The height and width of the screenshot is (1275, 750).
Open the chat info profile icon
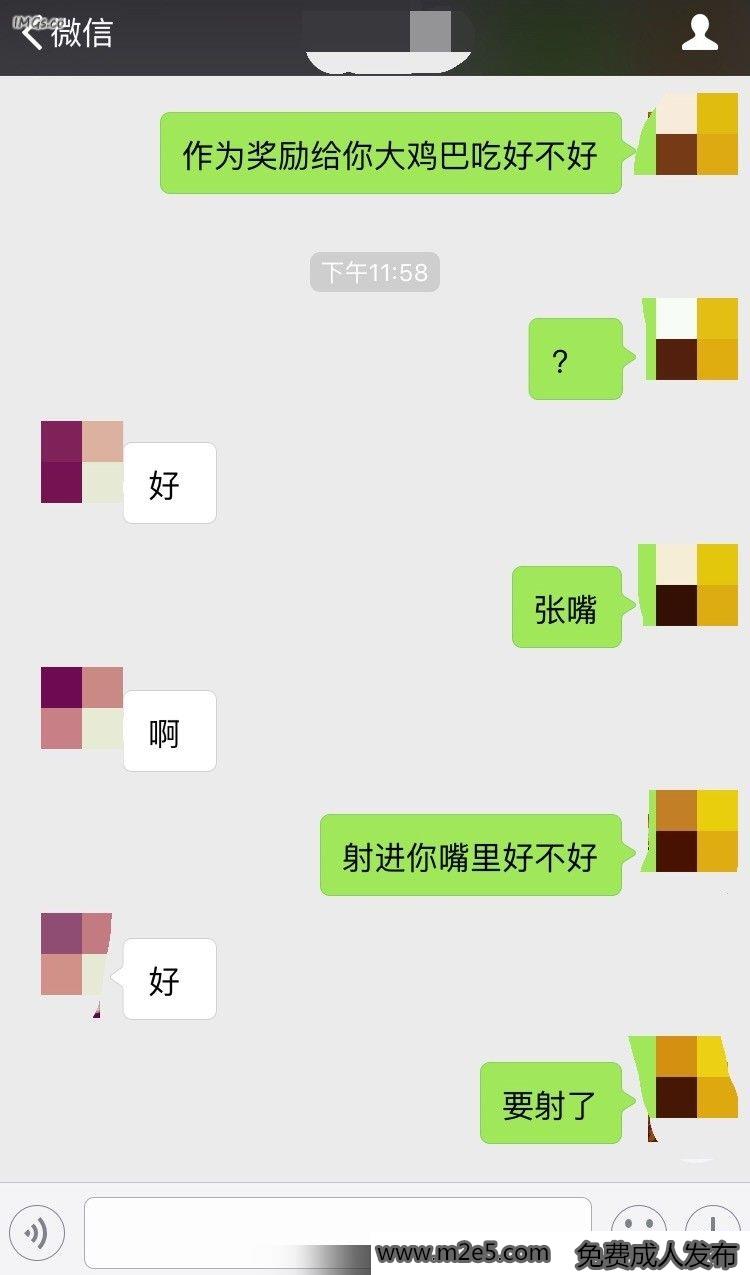point(699,34)
